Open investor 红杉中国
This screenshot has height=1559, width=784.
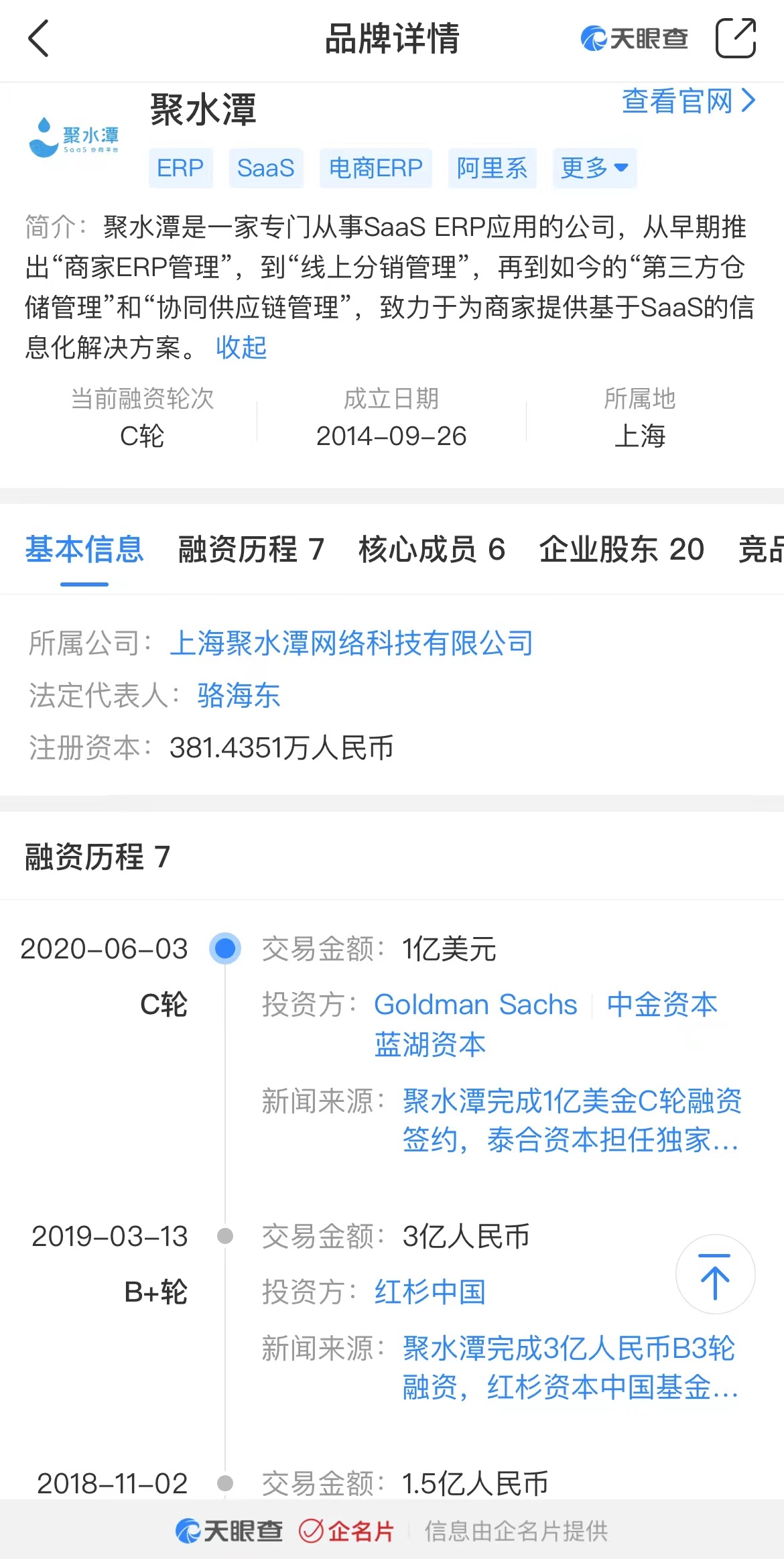coord(430,1292)
